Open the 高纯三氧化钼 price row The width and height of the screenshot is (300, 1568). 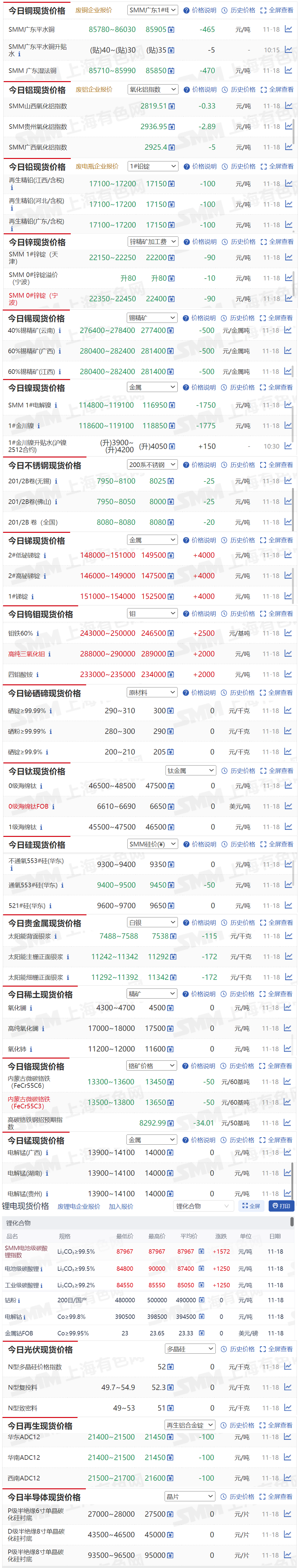click(x=26, y=654)
